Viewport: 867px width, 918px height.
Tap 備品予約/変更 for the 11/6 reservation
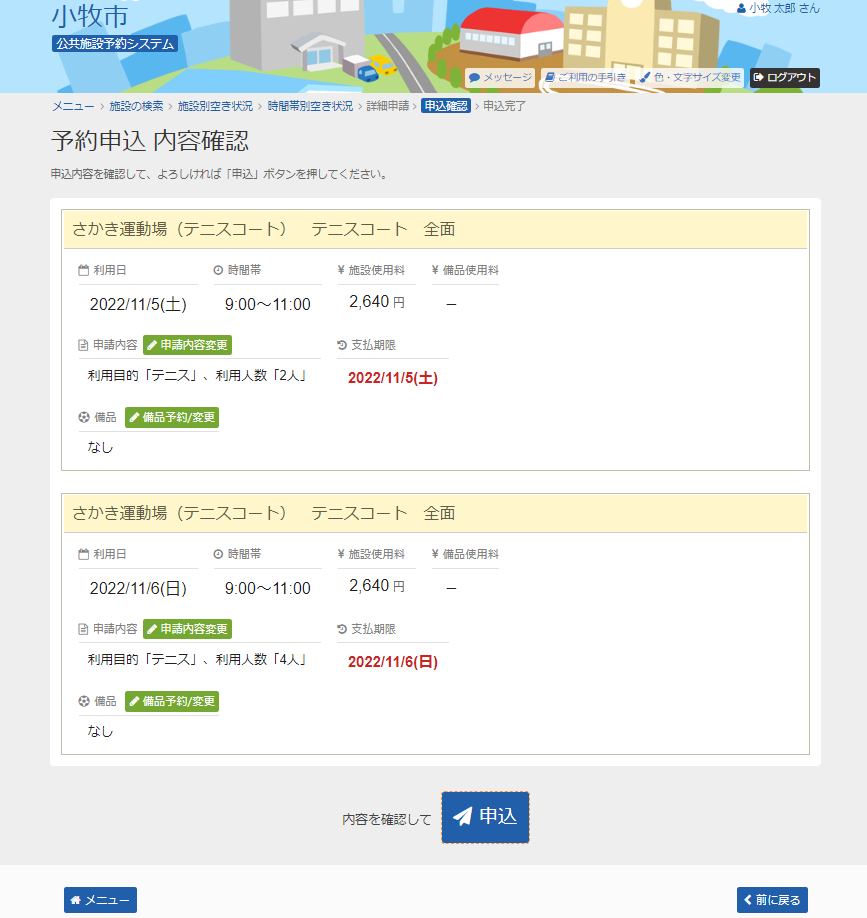pos(172,701)
